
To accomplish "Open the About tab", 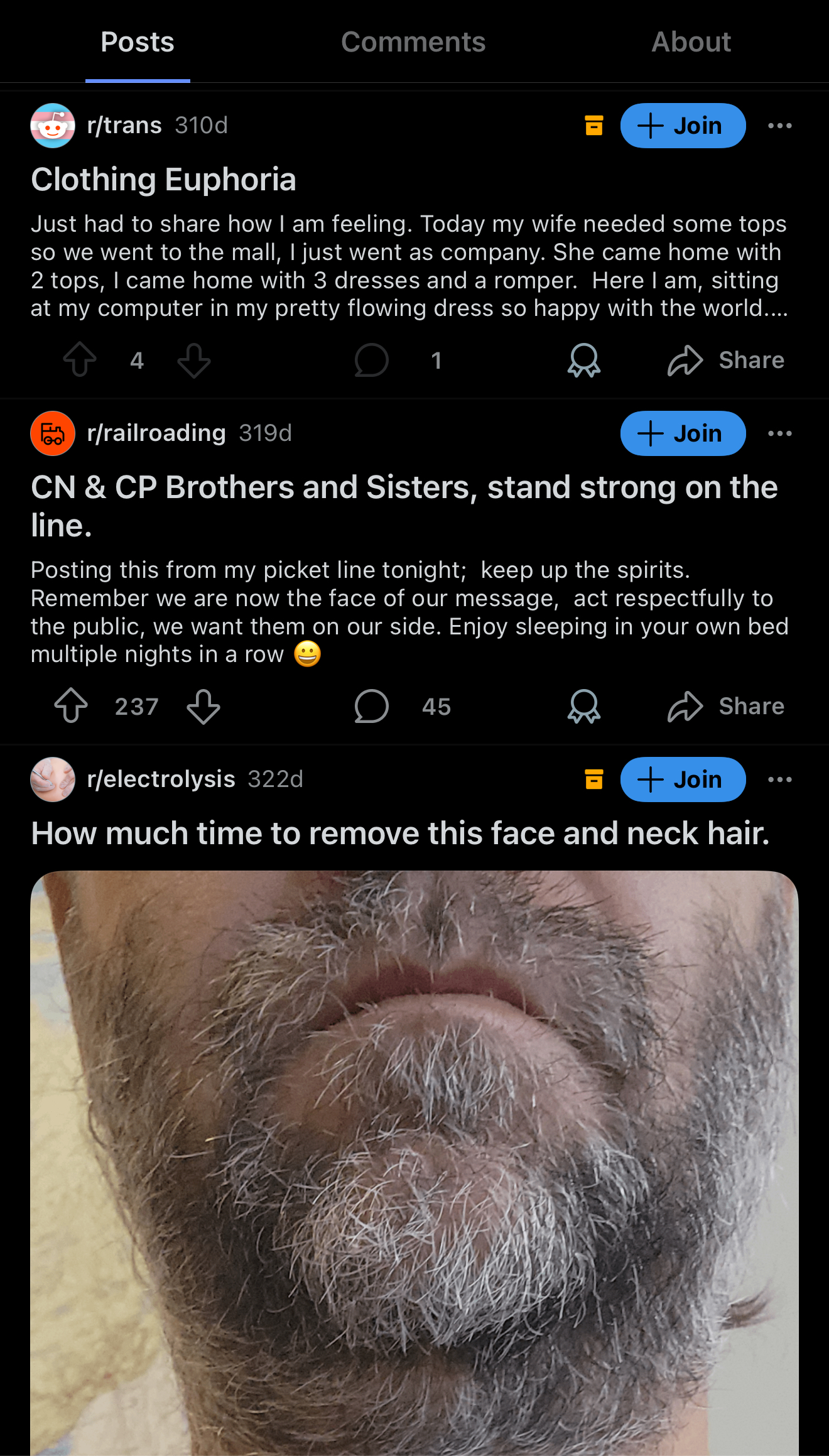I will coord(691,42).
